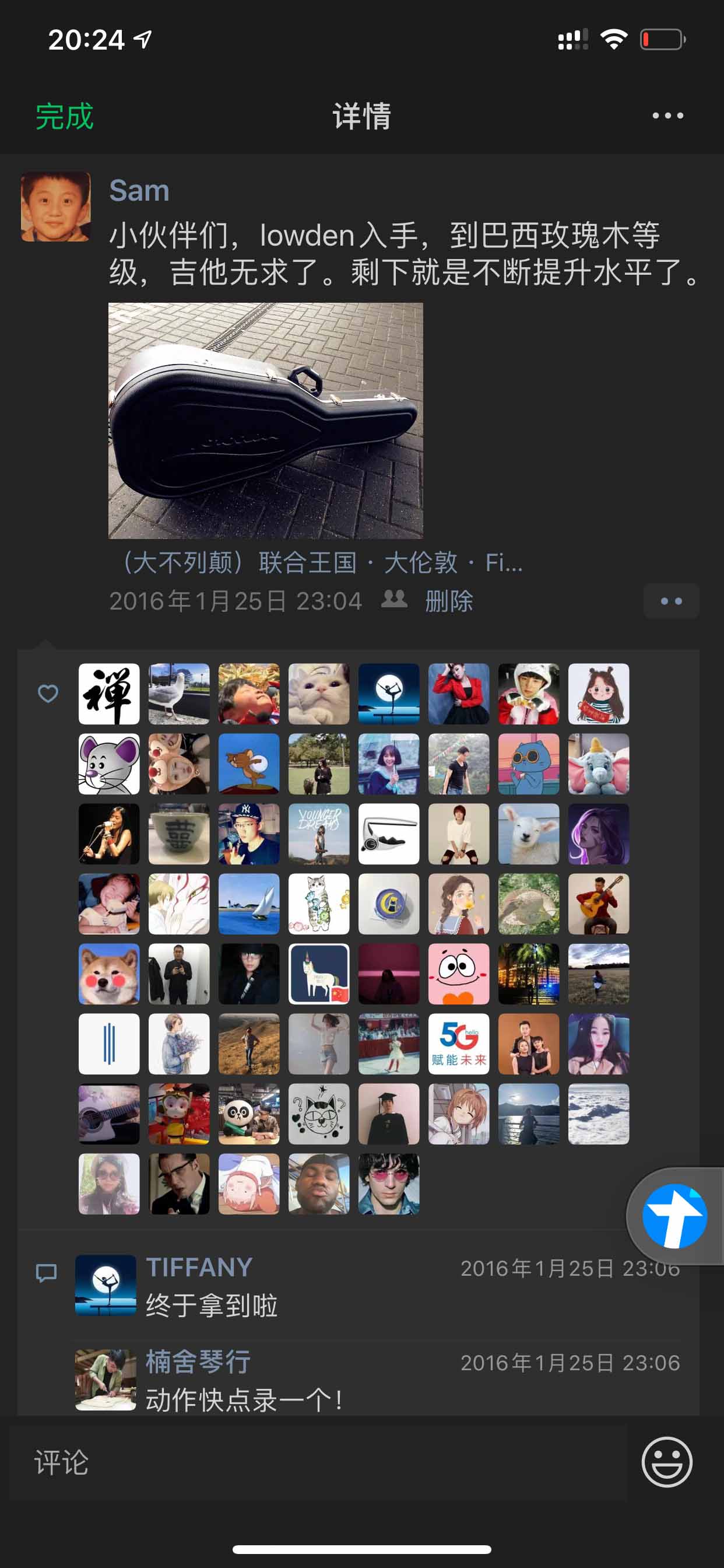Viewport: 724px width, 1568px height.
Task: Open Sam's avatar picture
Action: pos(56,207)
